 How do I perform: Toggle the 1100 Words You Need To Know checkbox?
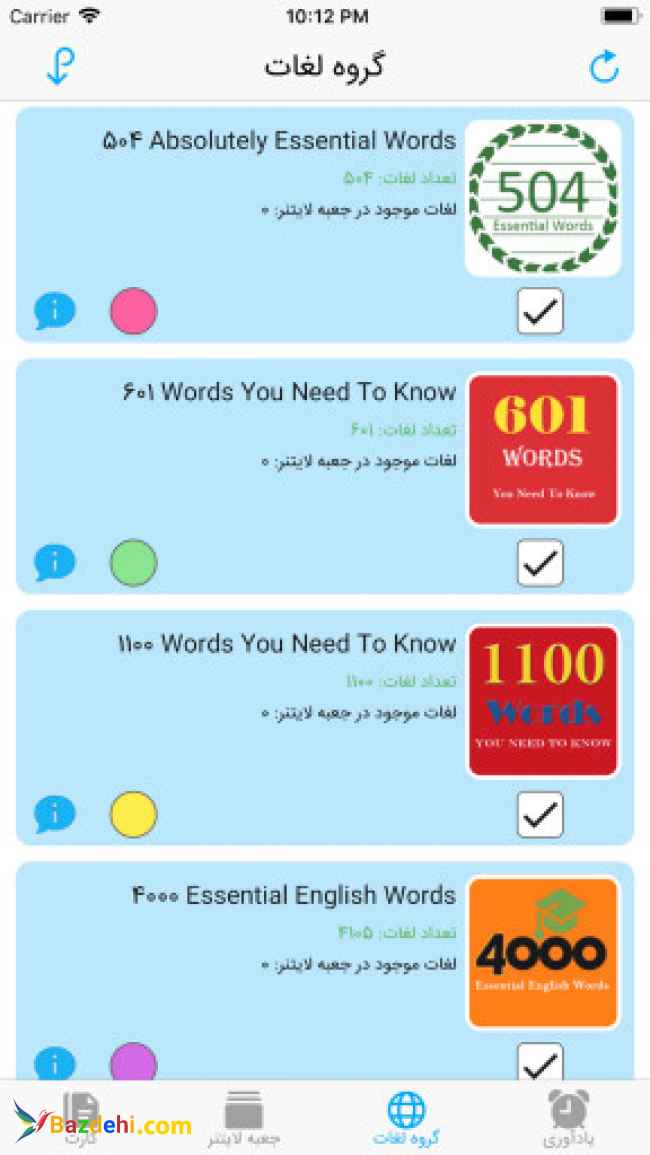(540, 815)
